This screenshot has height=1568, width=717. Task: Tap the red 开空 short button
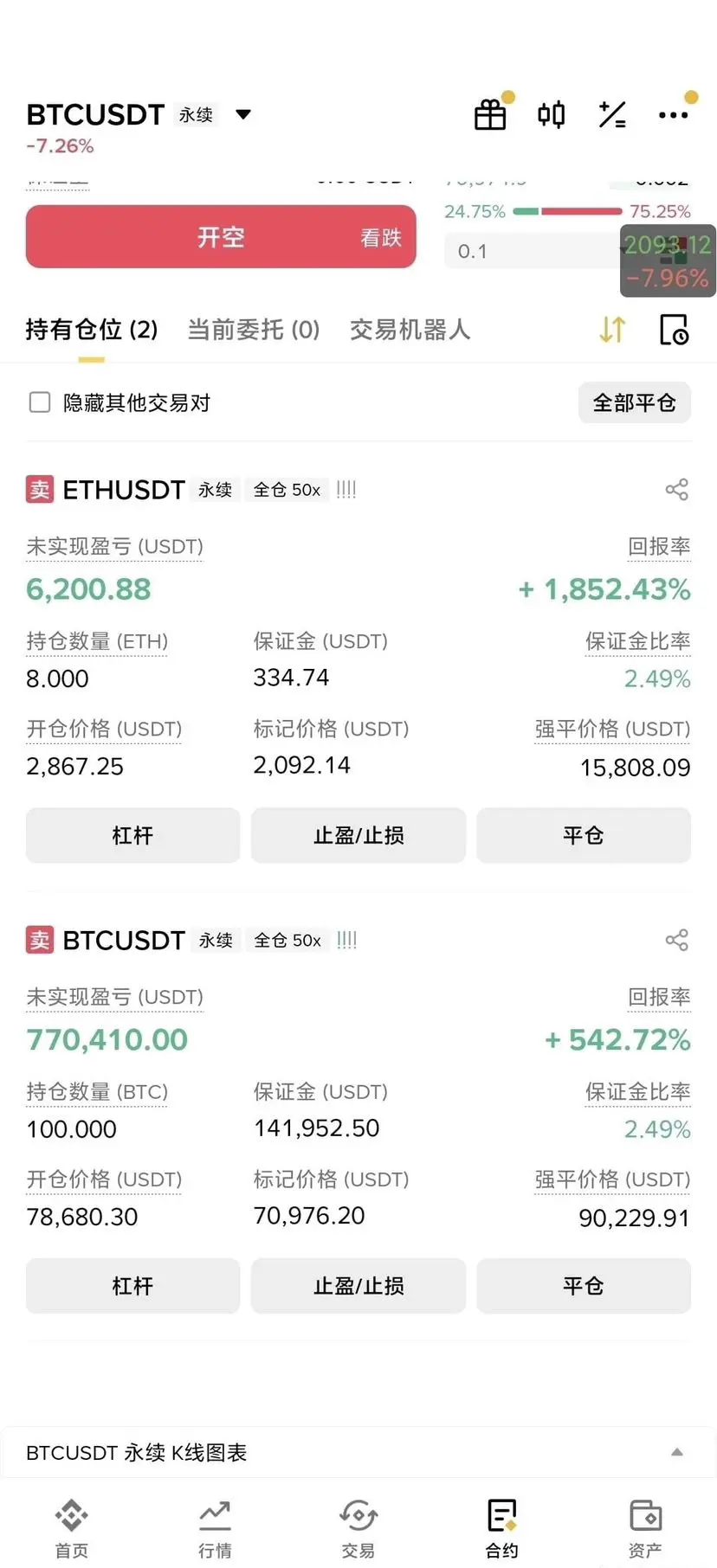coord(221,236)
